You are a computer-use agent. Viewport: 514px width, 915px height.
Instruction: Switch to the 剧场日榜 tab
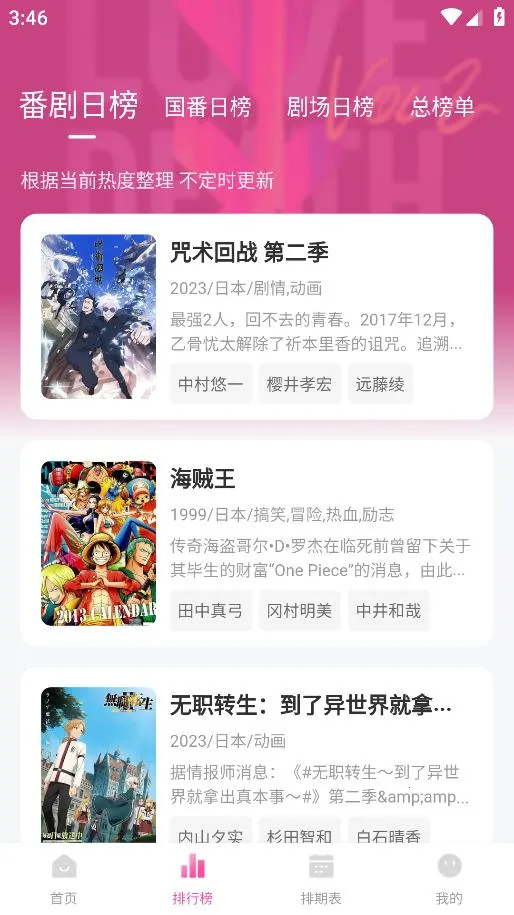click(330, 107)
